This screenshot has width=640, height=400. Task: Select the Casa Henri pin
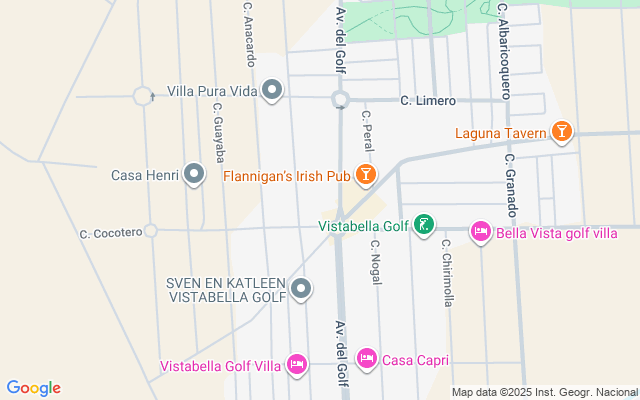195,175
